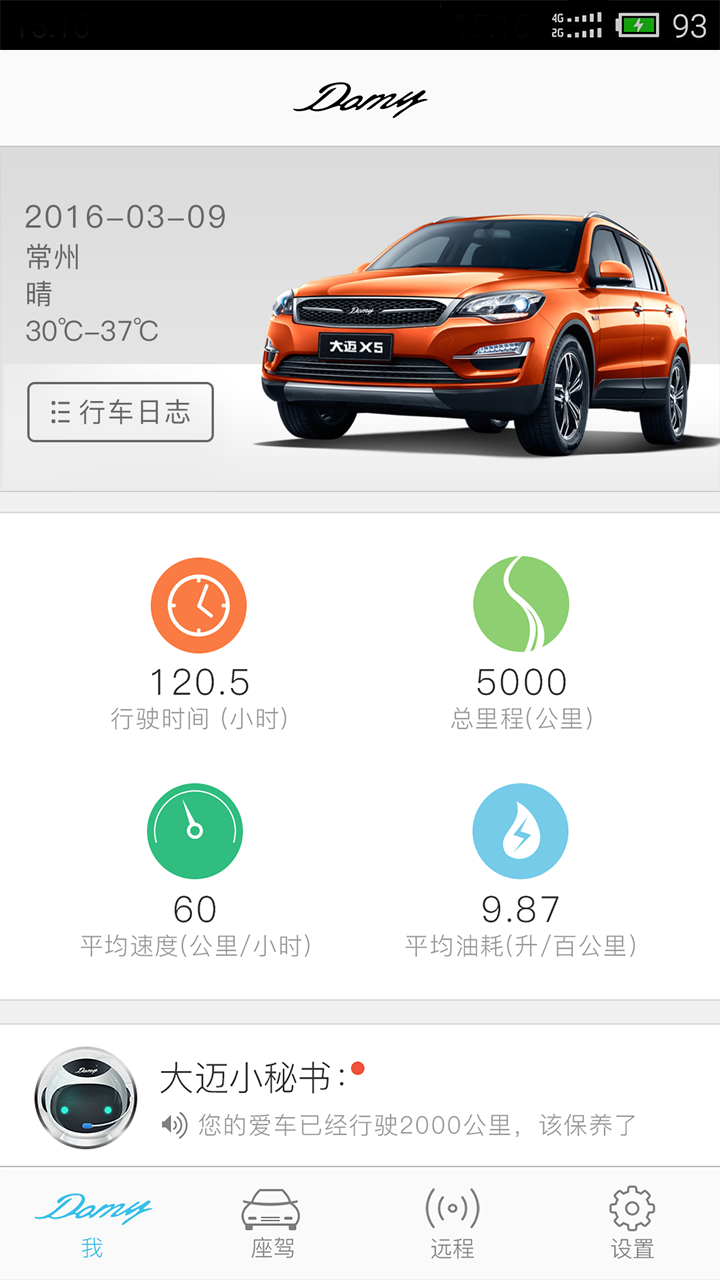The image size is (720, 1280).
Task: Tap the 设置 gear icon
Action: click(x=632, y=1211)
